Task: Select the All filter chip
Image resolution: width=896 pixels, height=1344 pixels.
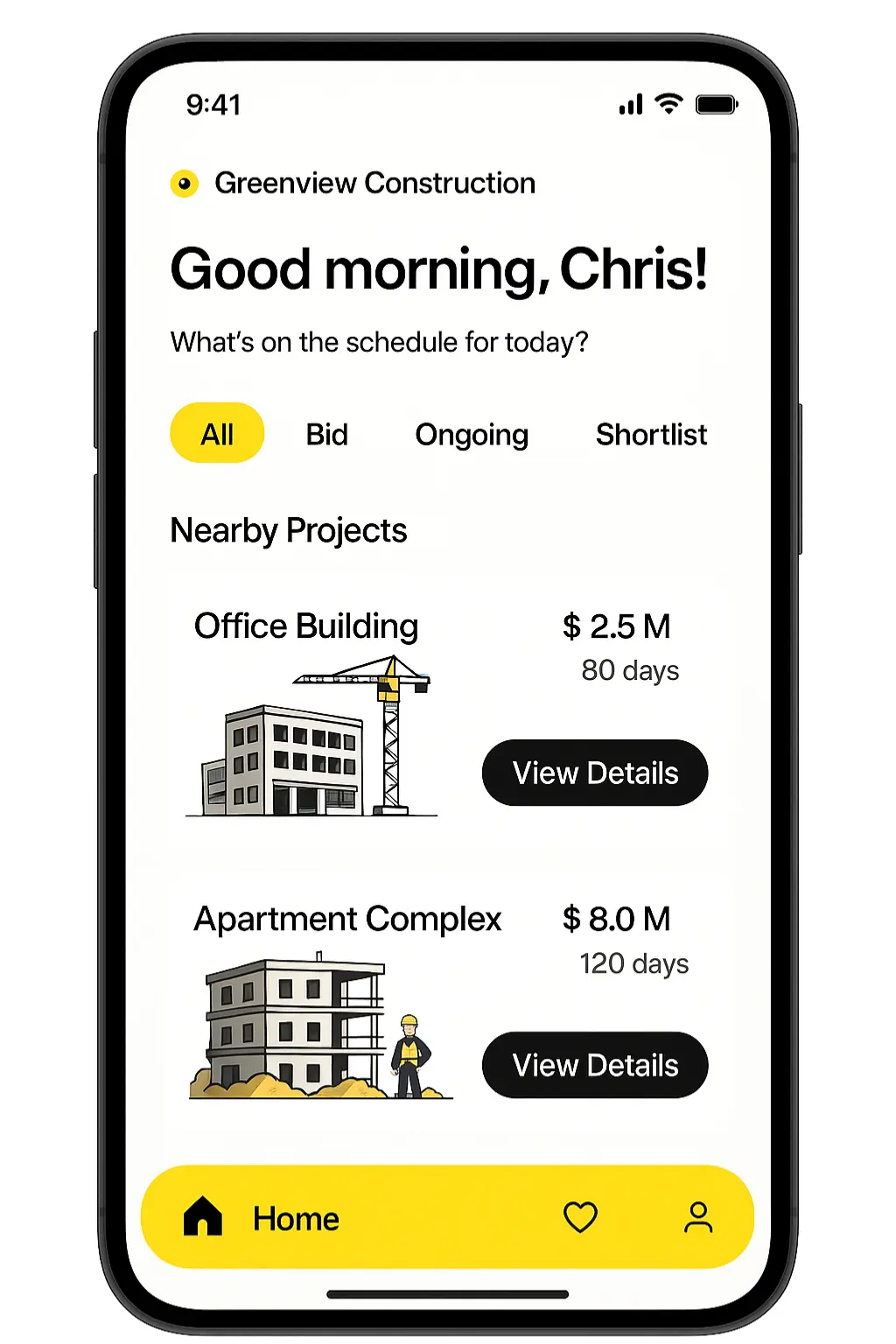Action: point(217,433)
